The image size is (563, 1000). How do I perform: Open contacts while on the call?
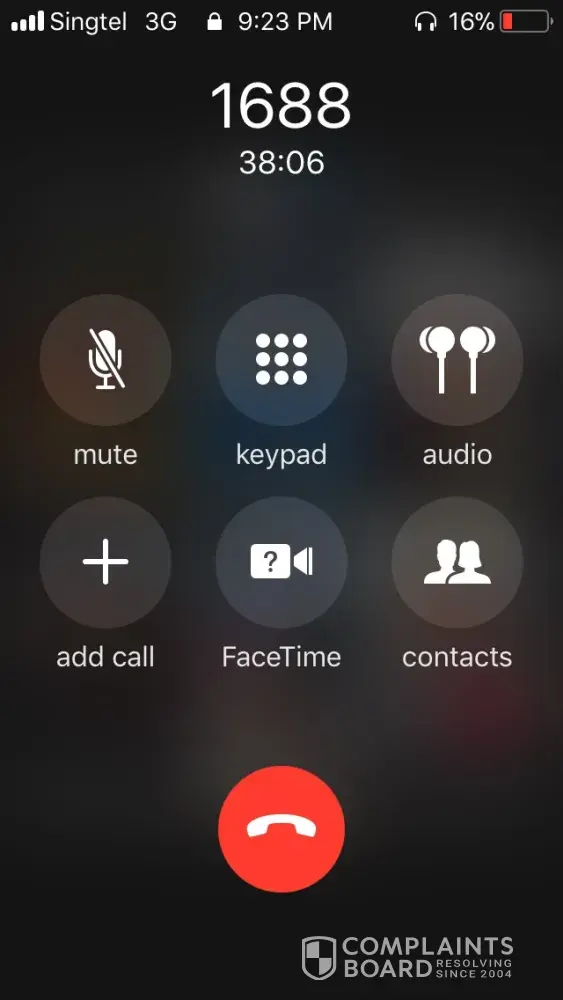coord(457,562)
